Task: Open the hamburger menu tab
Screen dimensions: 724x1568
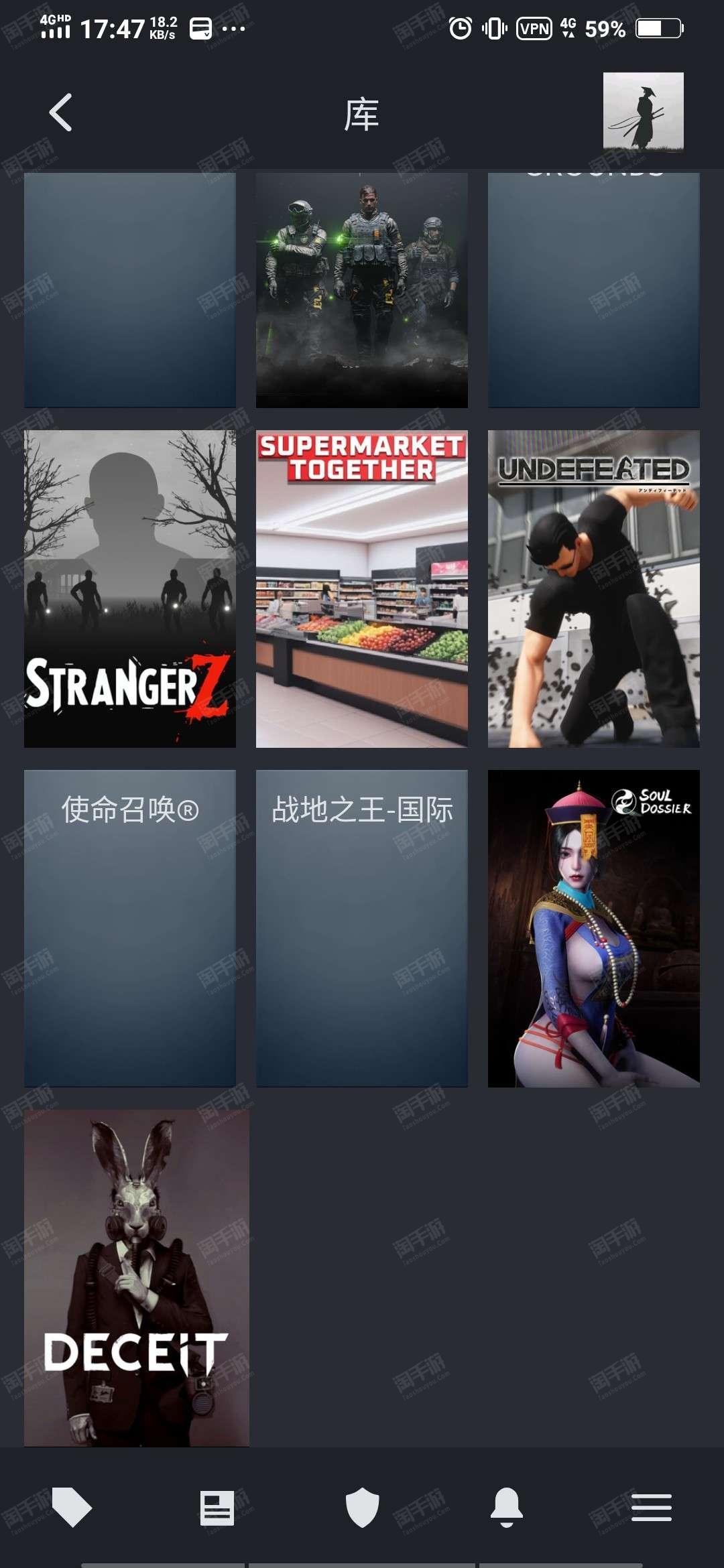Action: tap(652, 1508)
